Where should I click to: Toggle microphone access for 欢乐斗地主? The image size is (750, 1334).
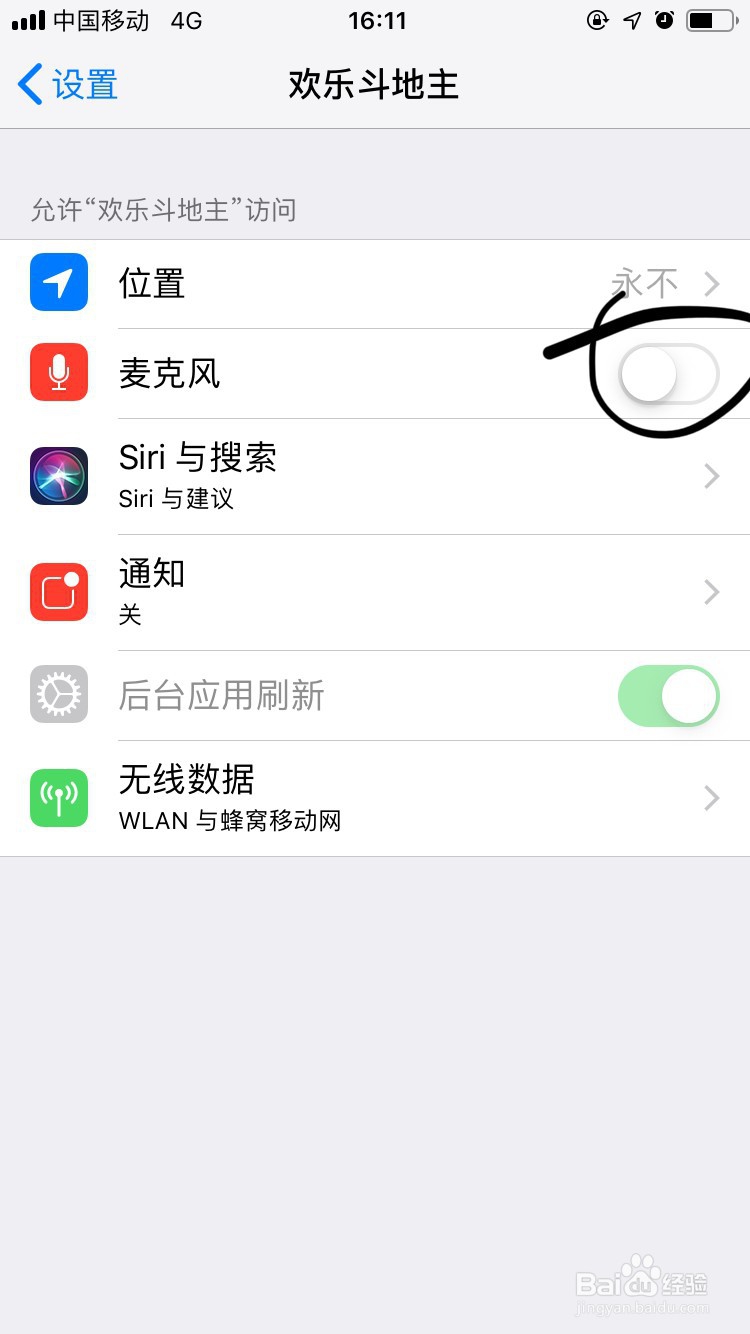668,372
